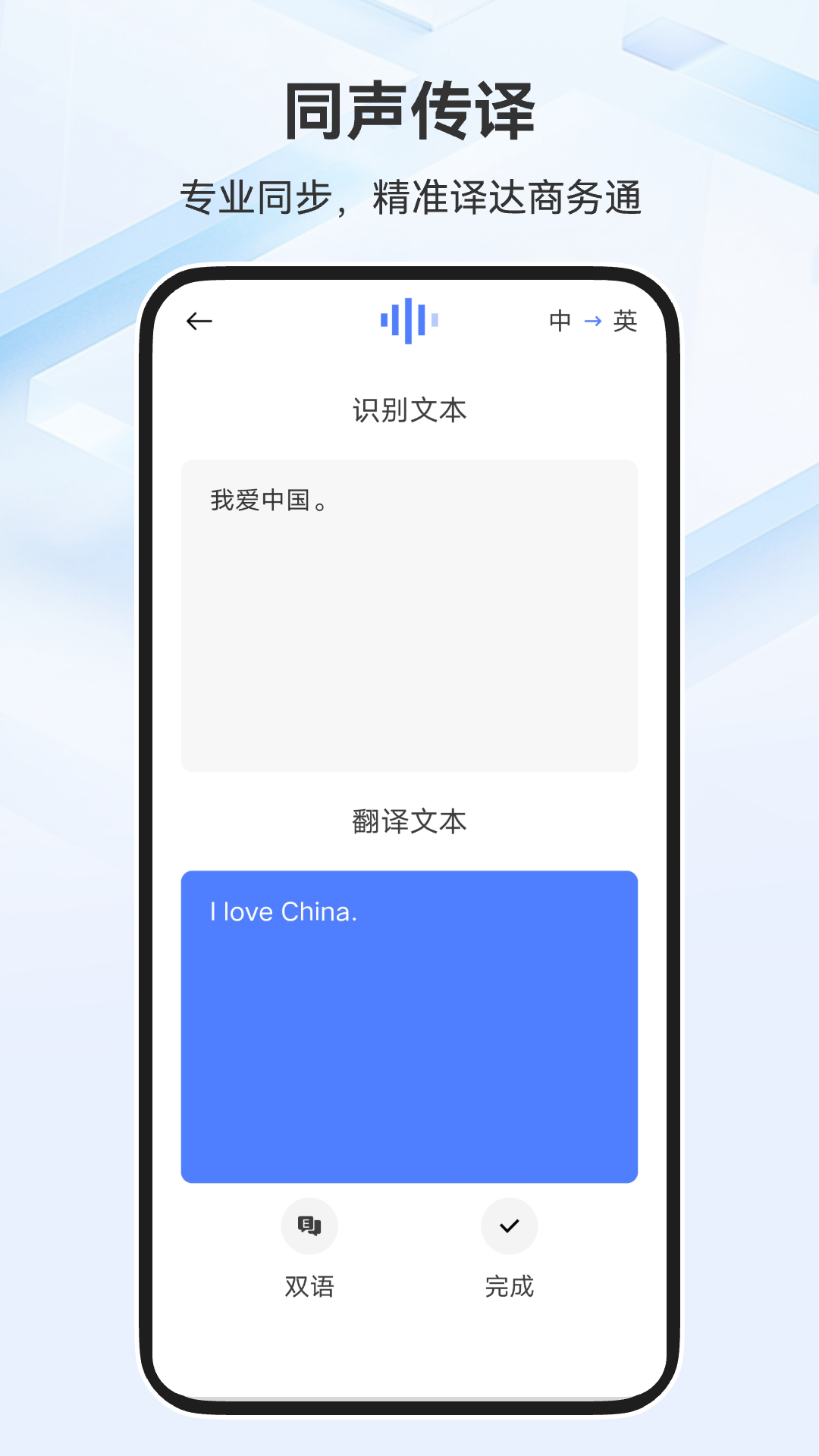The height and width of the screenshot is (1456, 819).
Task: Tap the checkmark icon above 完成
Action: coord(510,1226)
